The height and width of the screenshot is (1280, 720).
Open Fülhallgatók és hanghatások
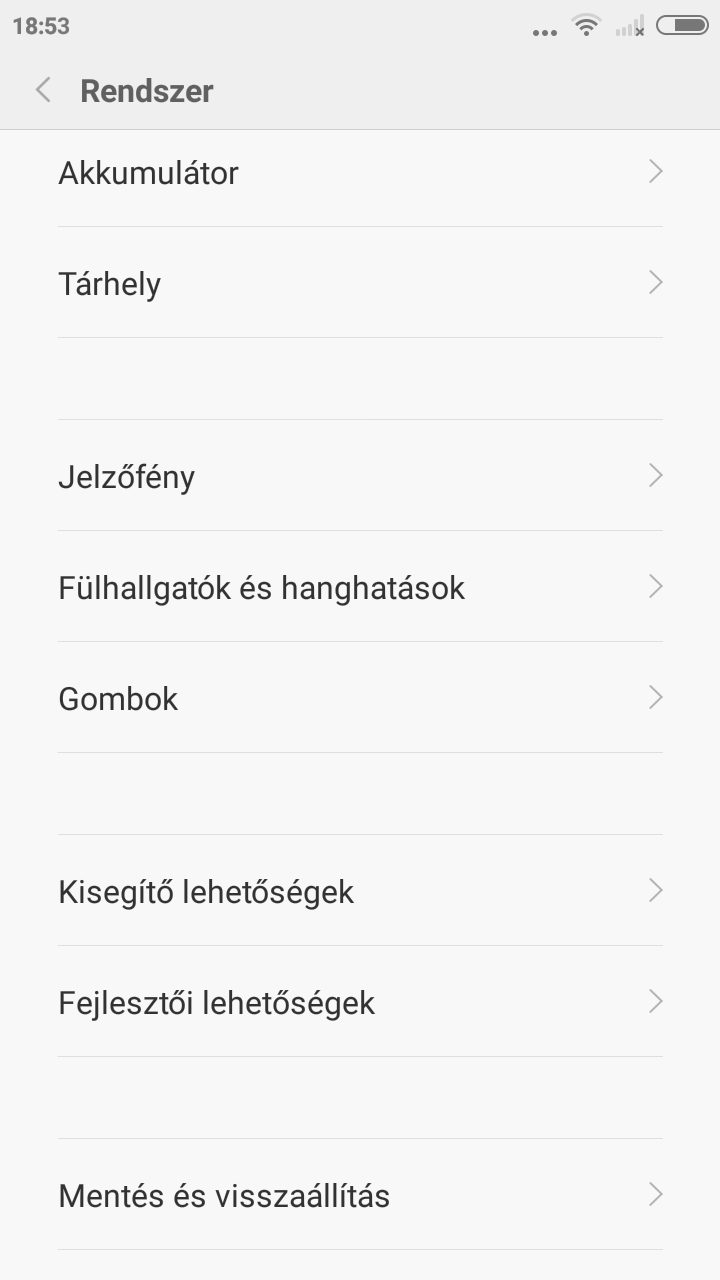pos(360,587)
